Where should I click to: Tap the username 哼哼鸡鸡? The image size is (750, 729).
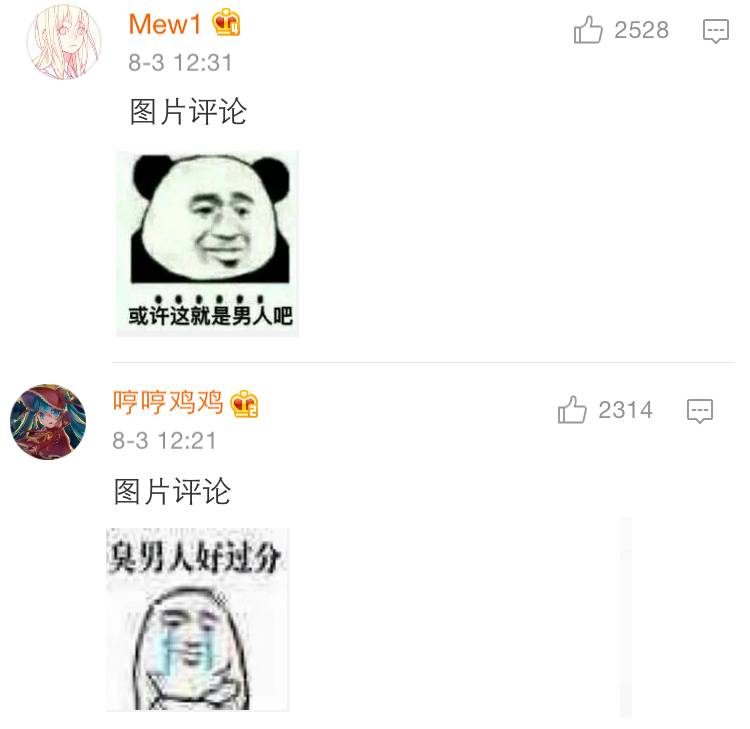pyautogui.click(x=168, y=403)
